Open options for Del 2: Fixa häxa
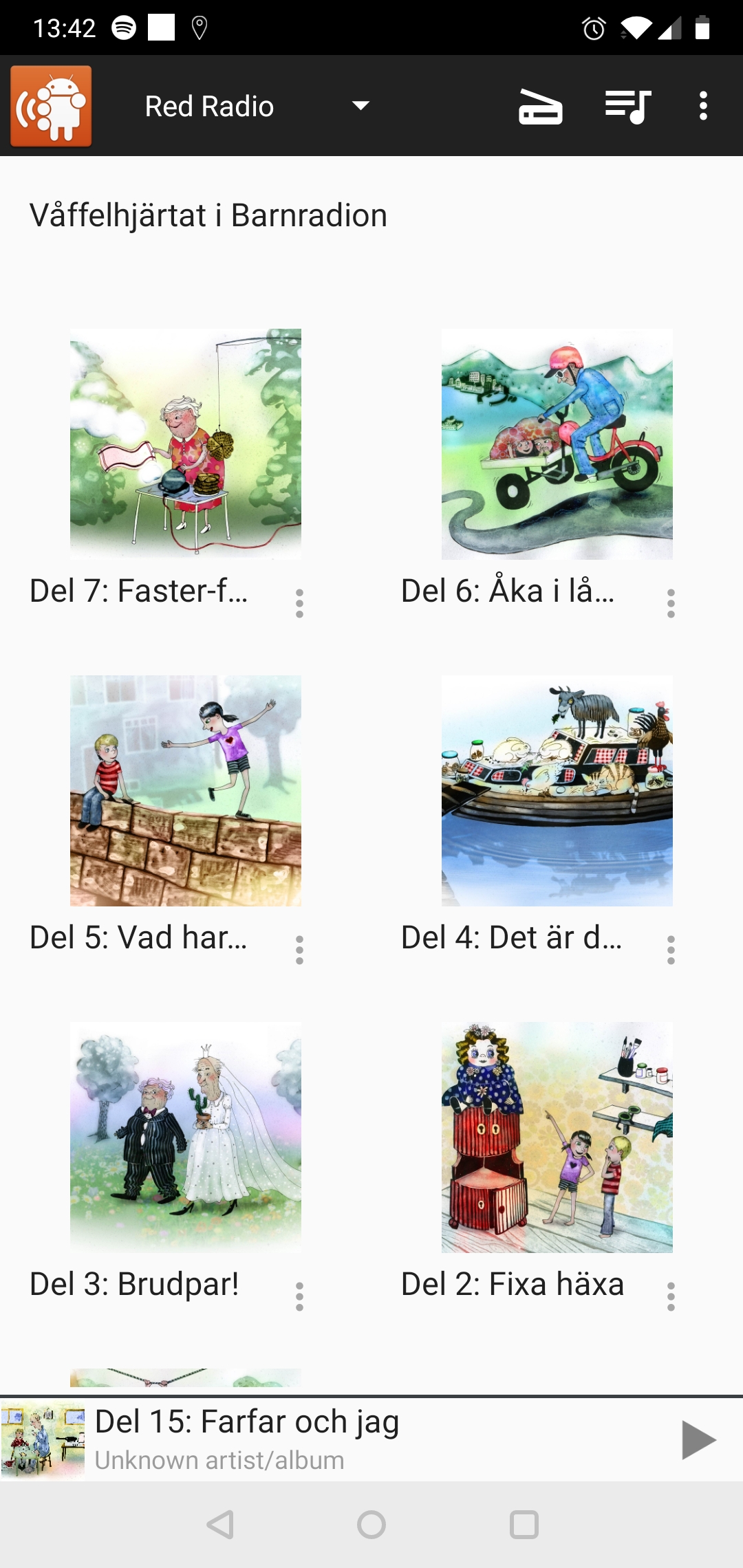Viewport: 743px width, 1568px height. [671, 1296]
